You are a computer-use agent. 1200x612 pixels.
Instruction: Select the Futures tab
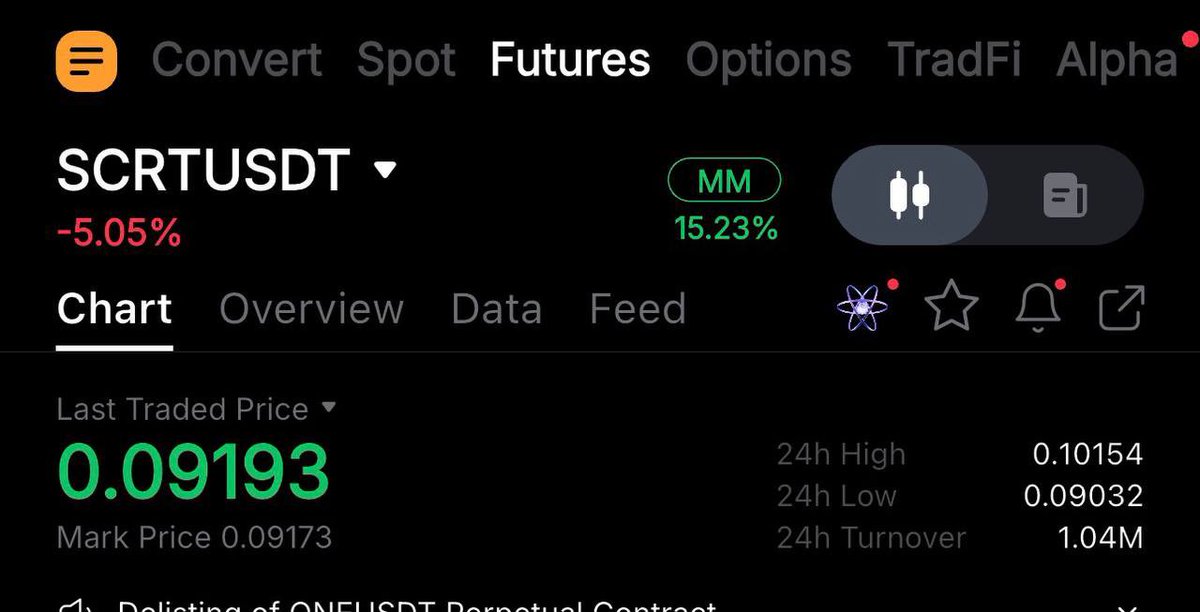point(570,60)
